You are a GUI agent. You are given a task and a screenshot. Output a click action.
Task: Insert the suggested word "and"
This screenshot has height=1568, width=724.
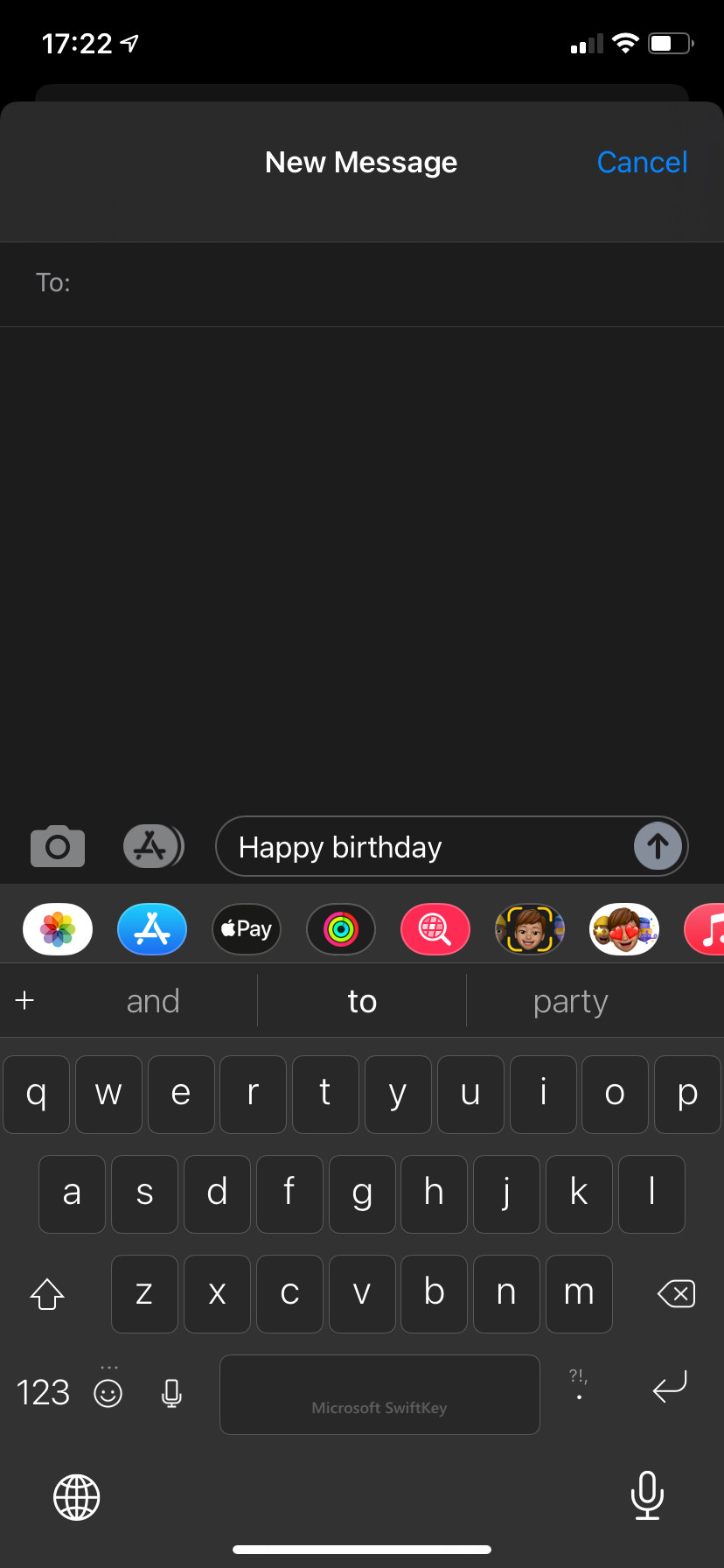click(153, 1001)
